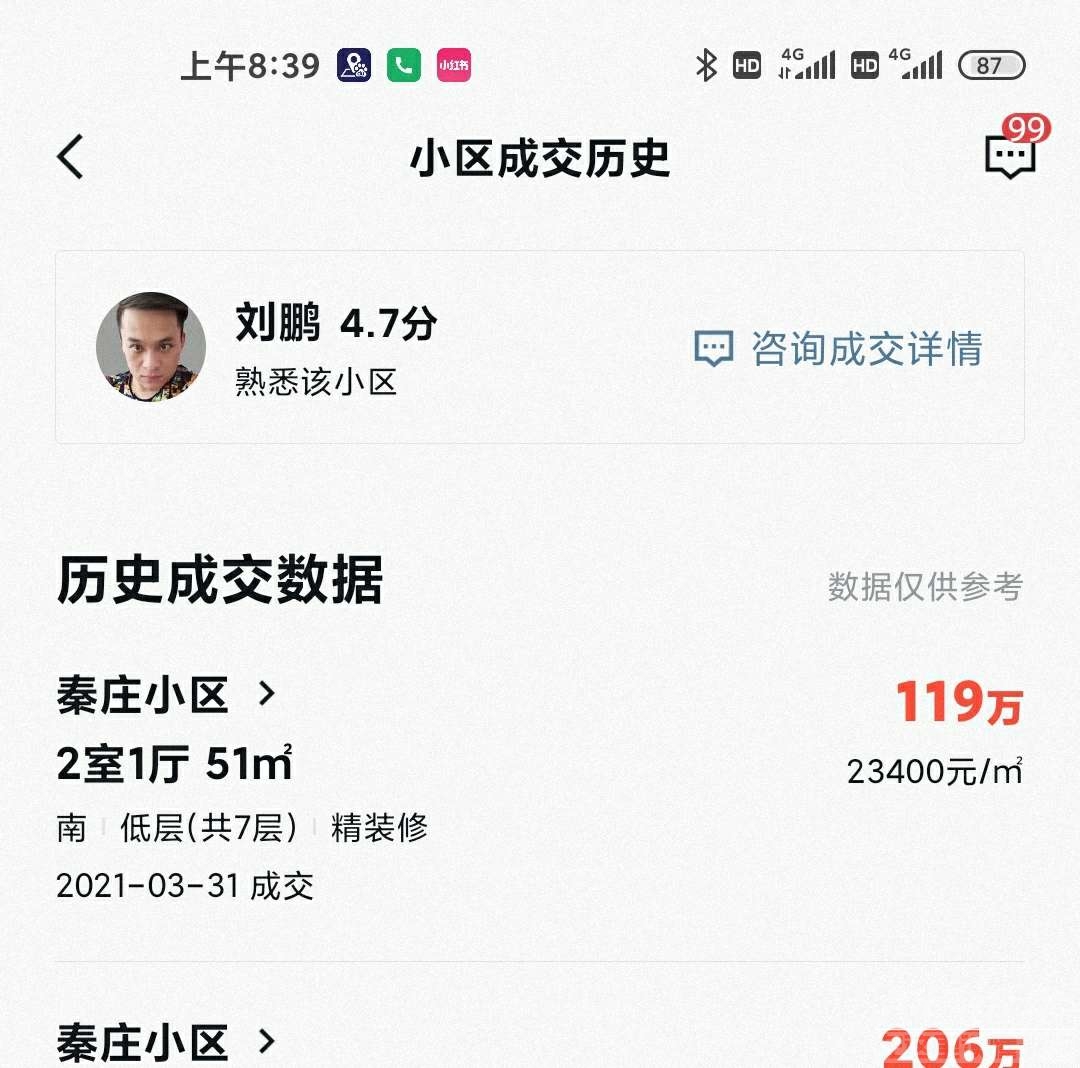Open the 2室1厅 51㎡ transaction record
1080x1068 pixels.
175,765
